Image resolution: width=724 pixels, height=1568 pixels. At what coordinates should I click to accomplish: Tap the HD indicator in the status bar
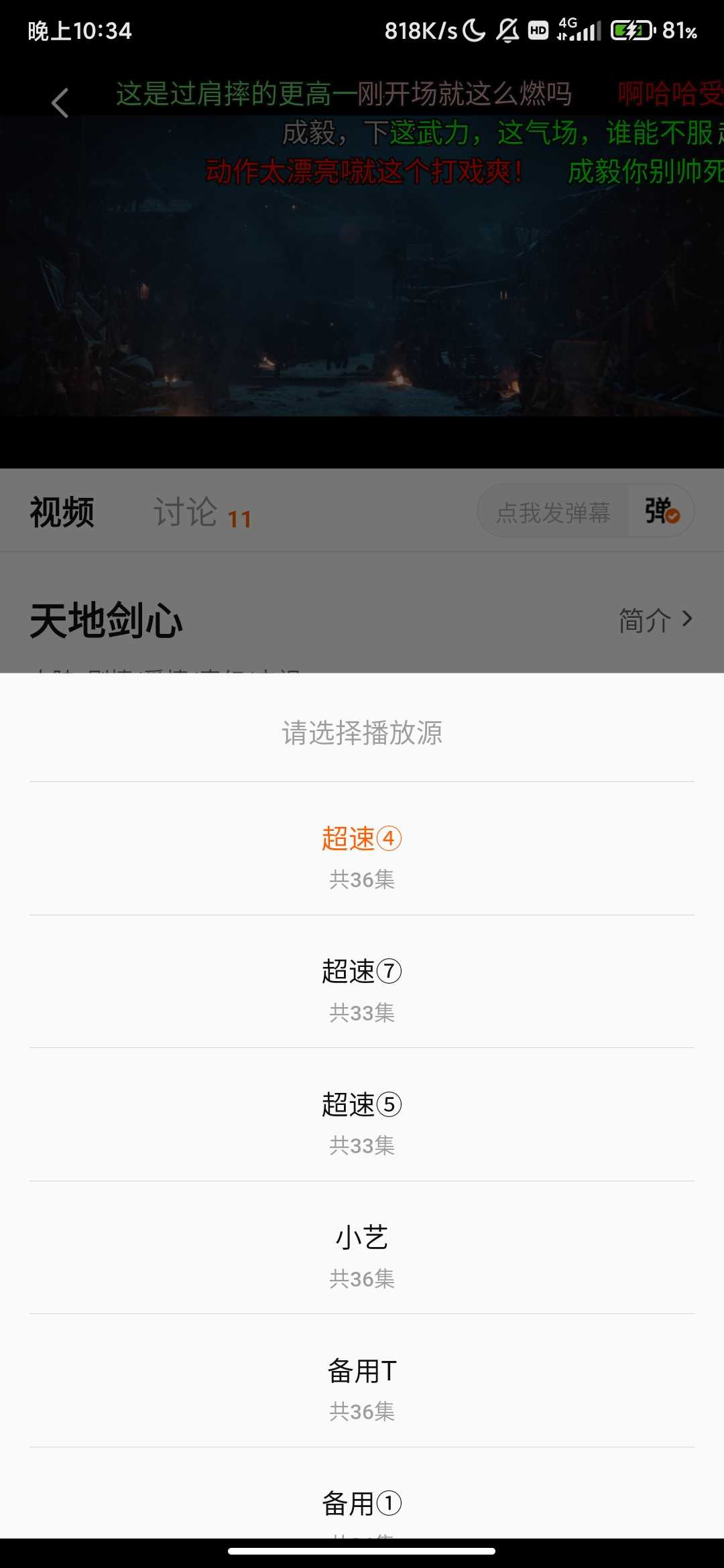point(538,29)
